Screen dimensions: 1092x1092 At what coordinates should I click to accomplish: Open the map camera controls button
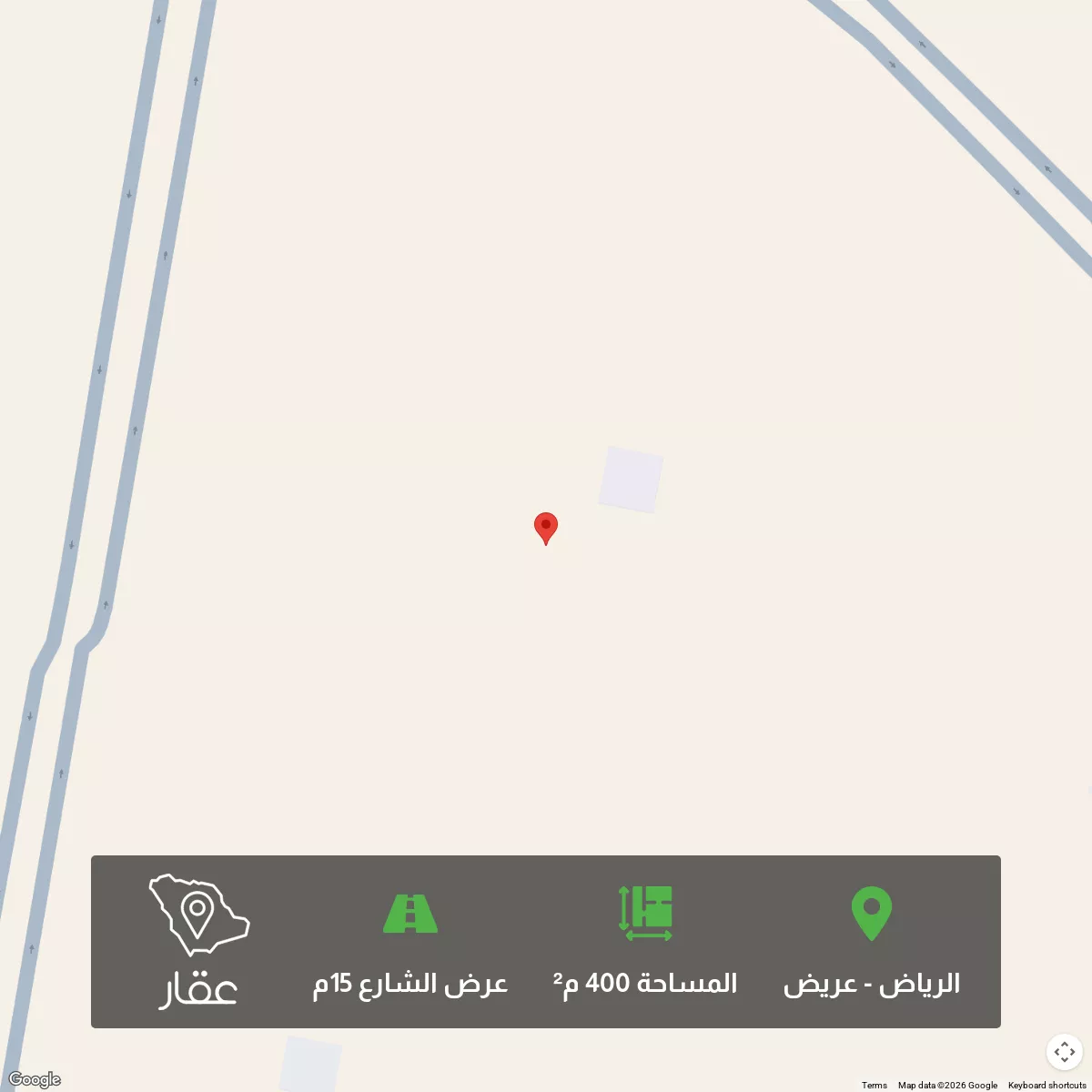tap(1064, 1052)
